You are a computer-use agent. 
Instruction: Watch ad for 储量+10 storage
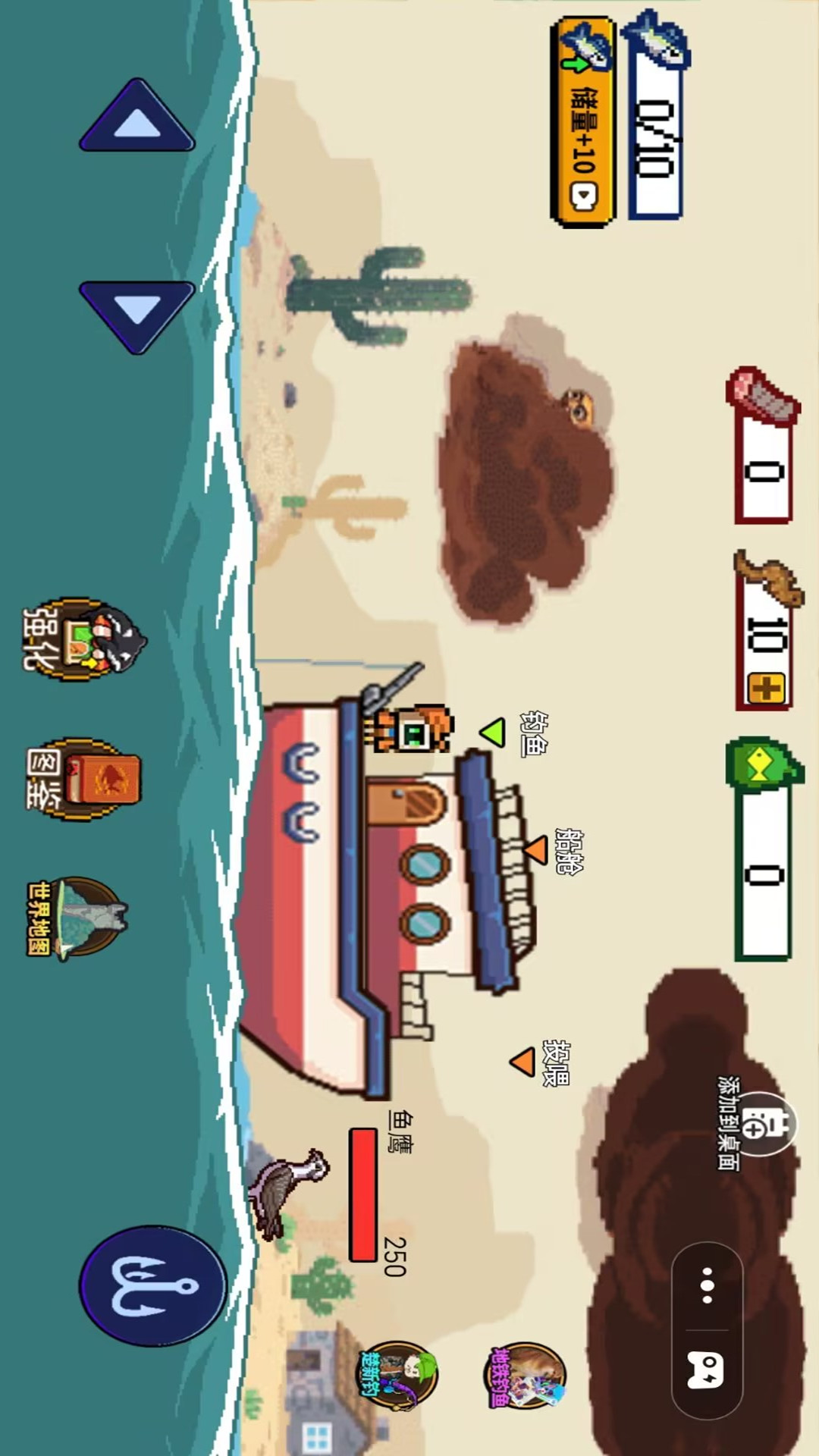coord(583,121)
